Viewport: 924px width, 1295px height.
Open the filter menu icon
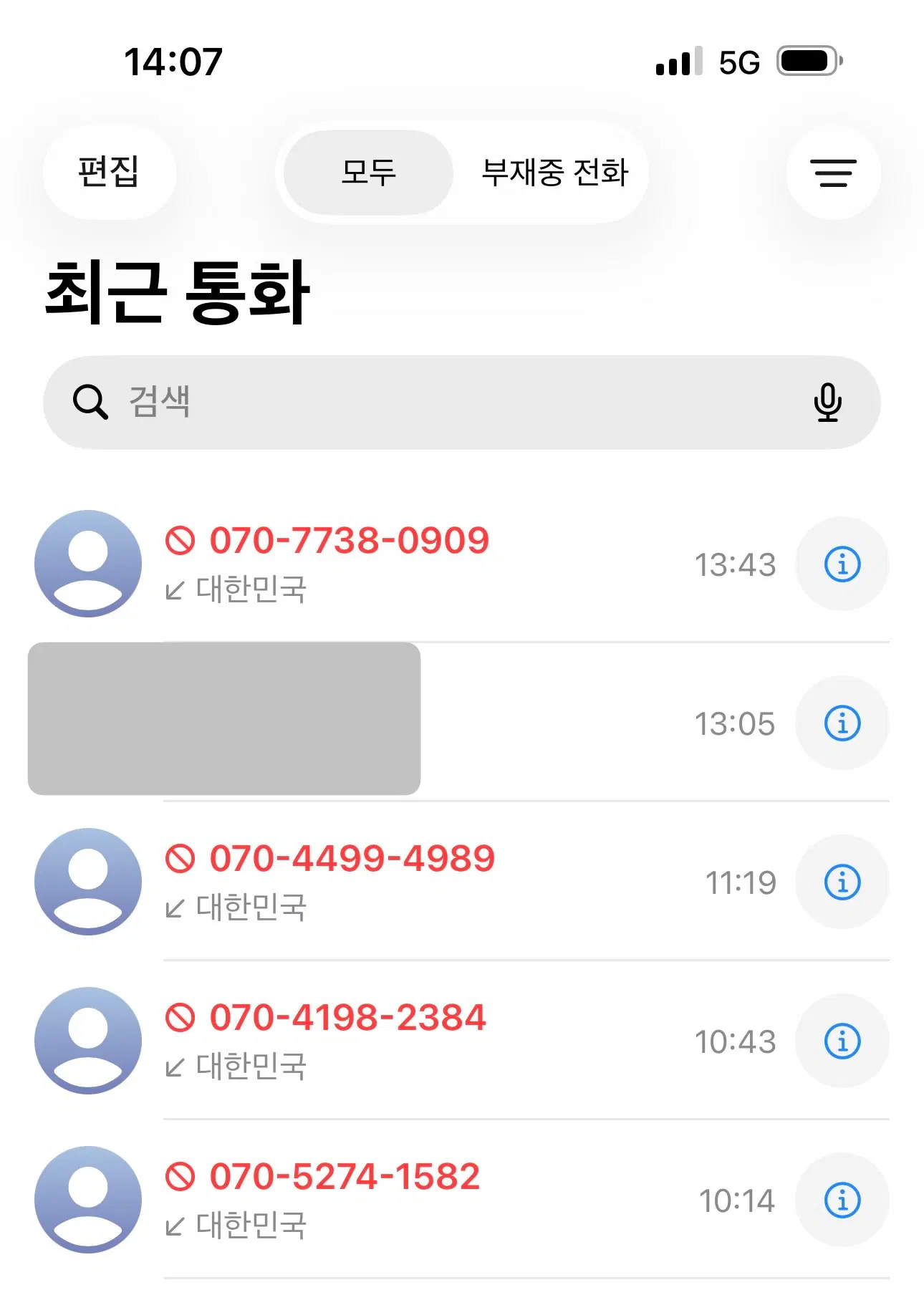(x=833, y=173)
